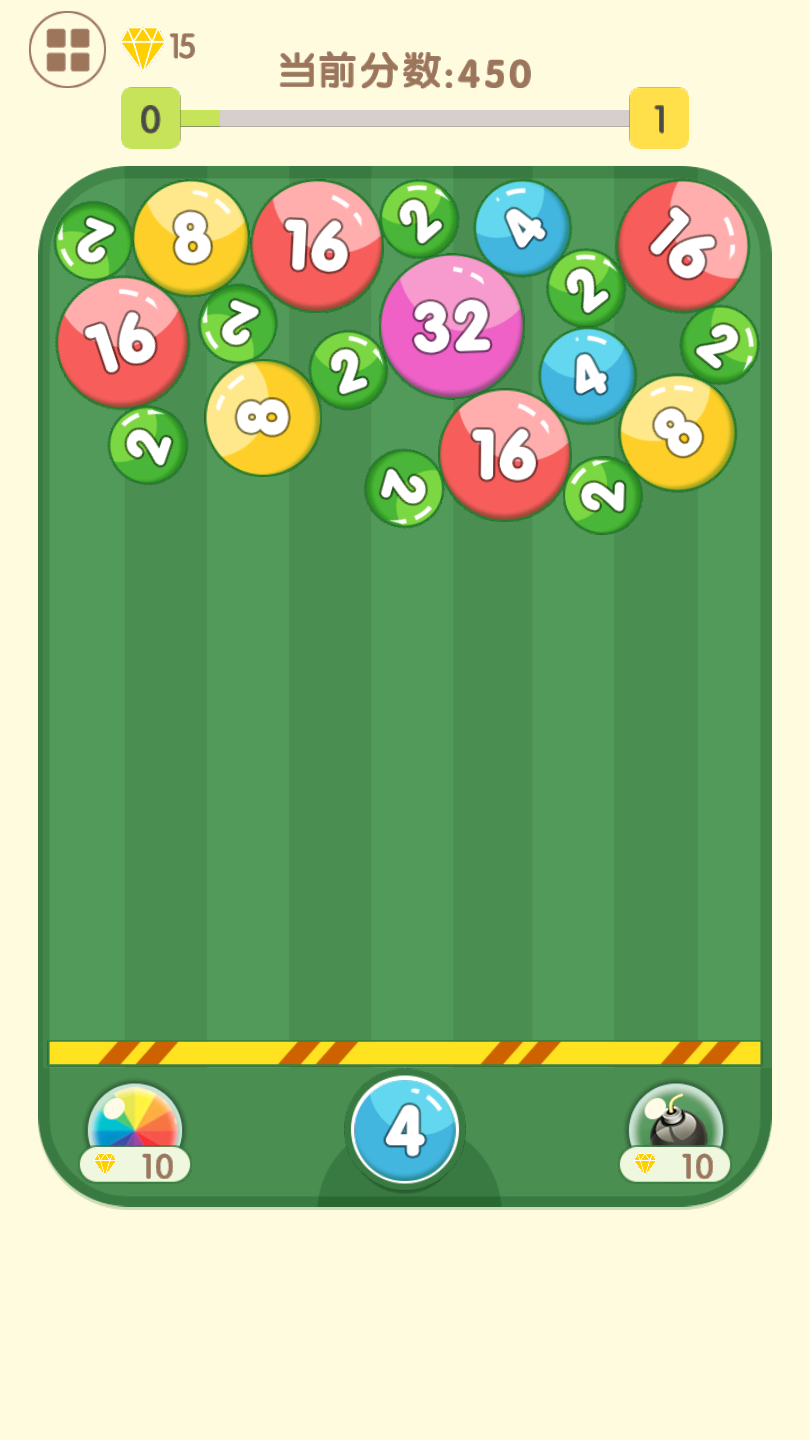Tap the diamond currency counter
Viewport: 810px width, 1440px height.
point(158,47)
